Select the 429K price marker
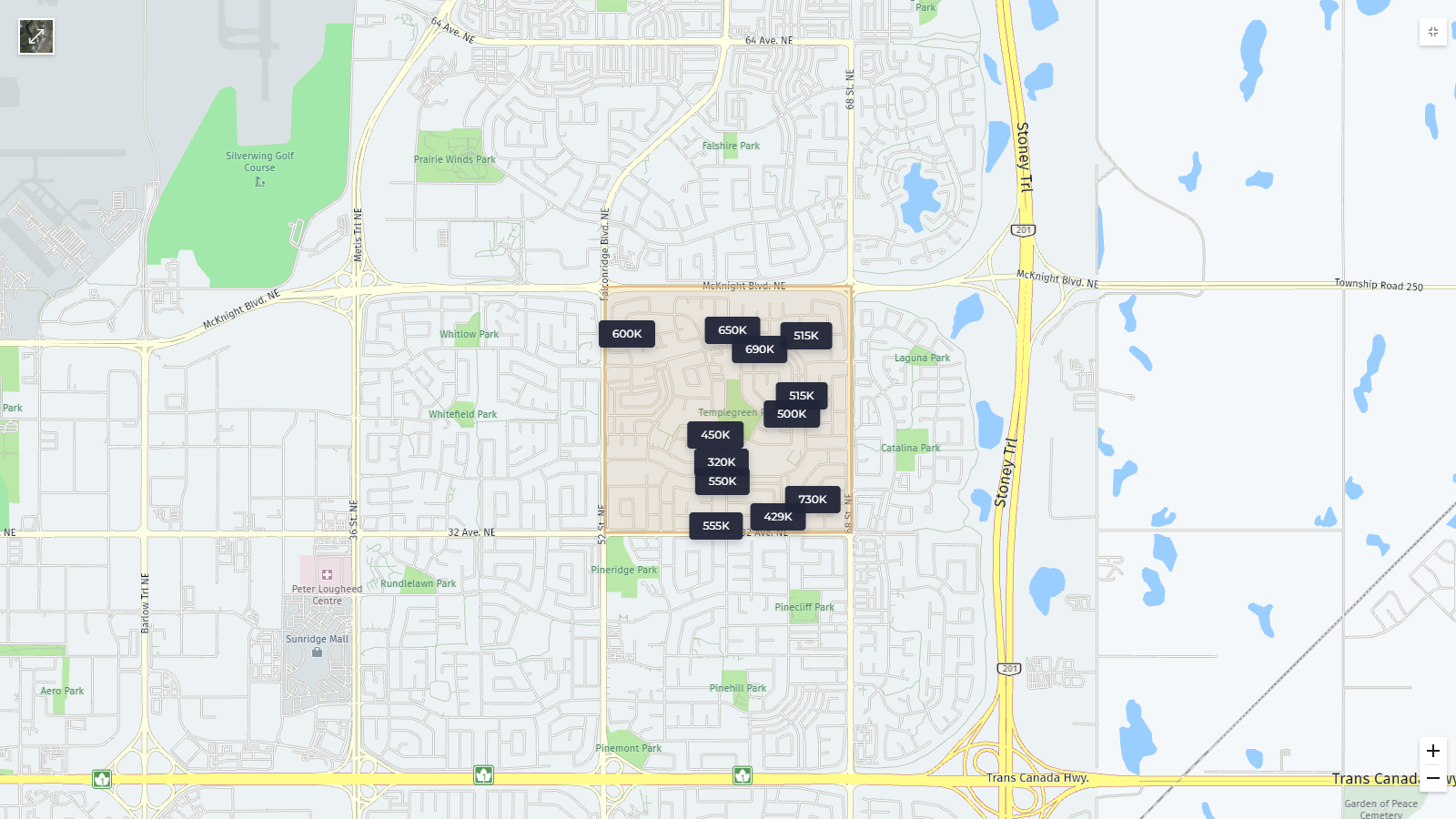1456x819 pixels. point(777,517)
